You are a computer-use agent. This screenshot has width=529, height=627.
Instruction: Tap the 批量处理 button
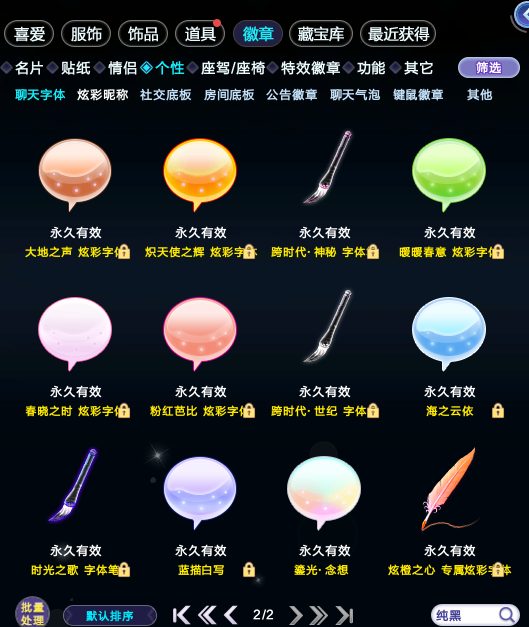(32, 612)
